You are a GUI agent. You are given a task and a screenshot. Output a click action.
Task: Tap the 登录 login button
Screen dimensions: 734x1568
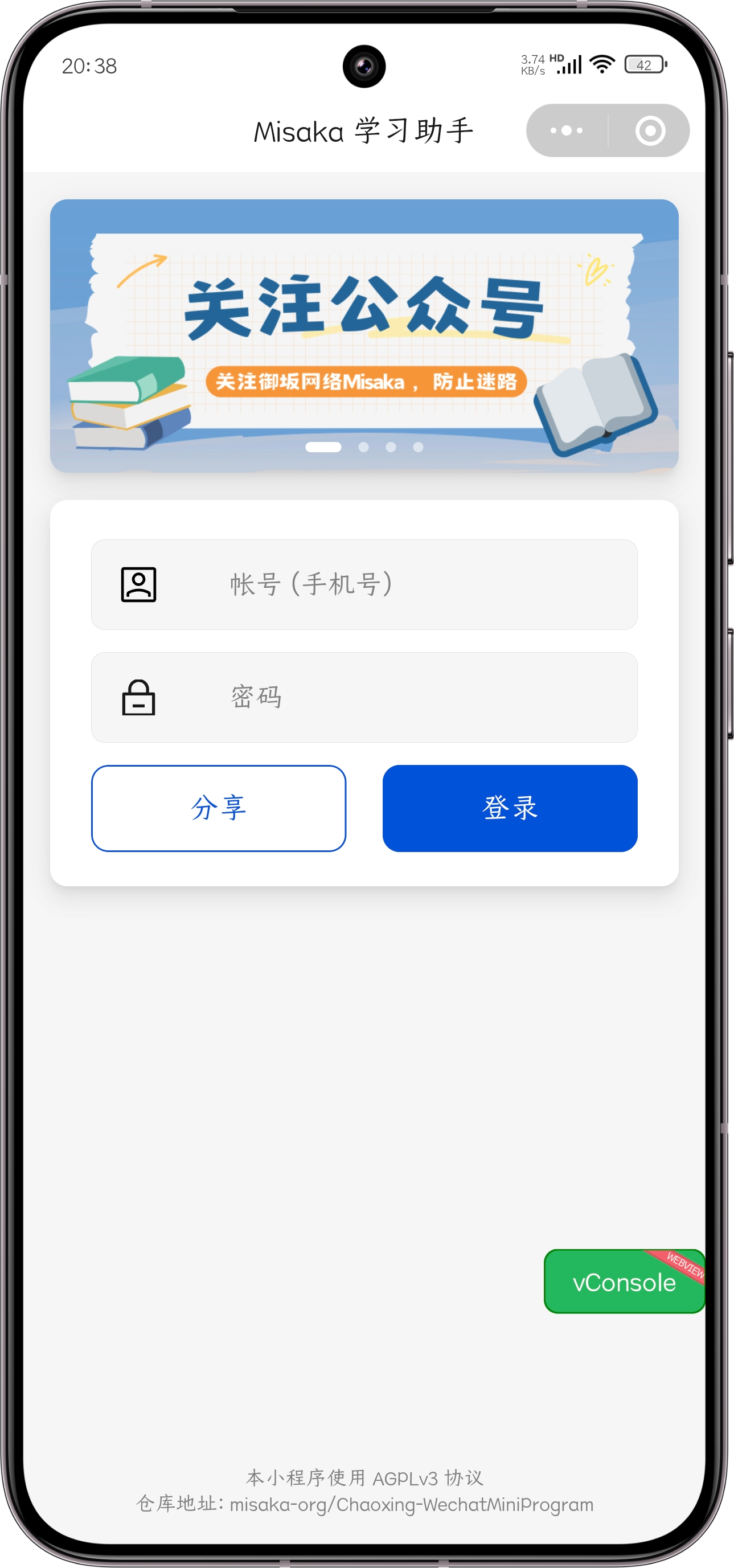pos(510,808)
